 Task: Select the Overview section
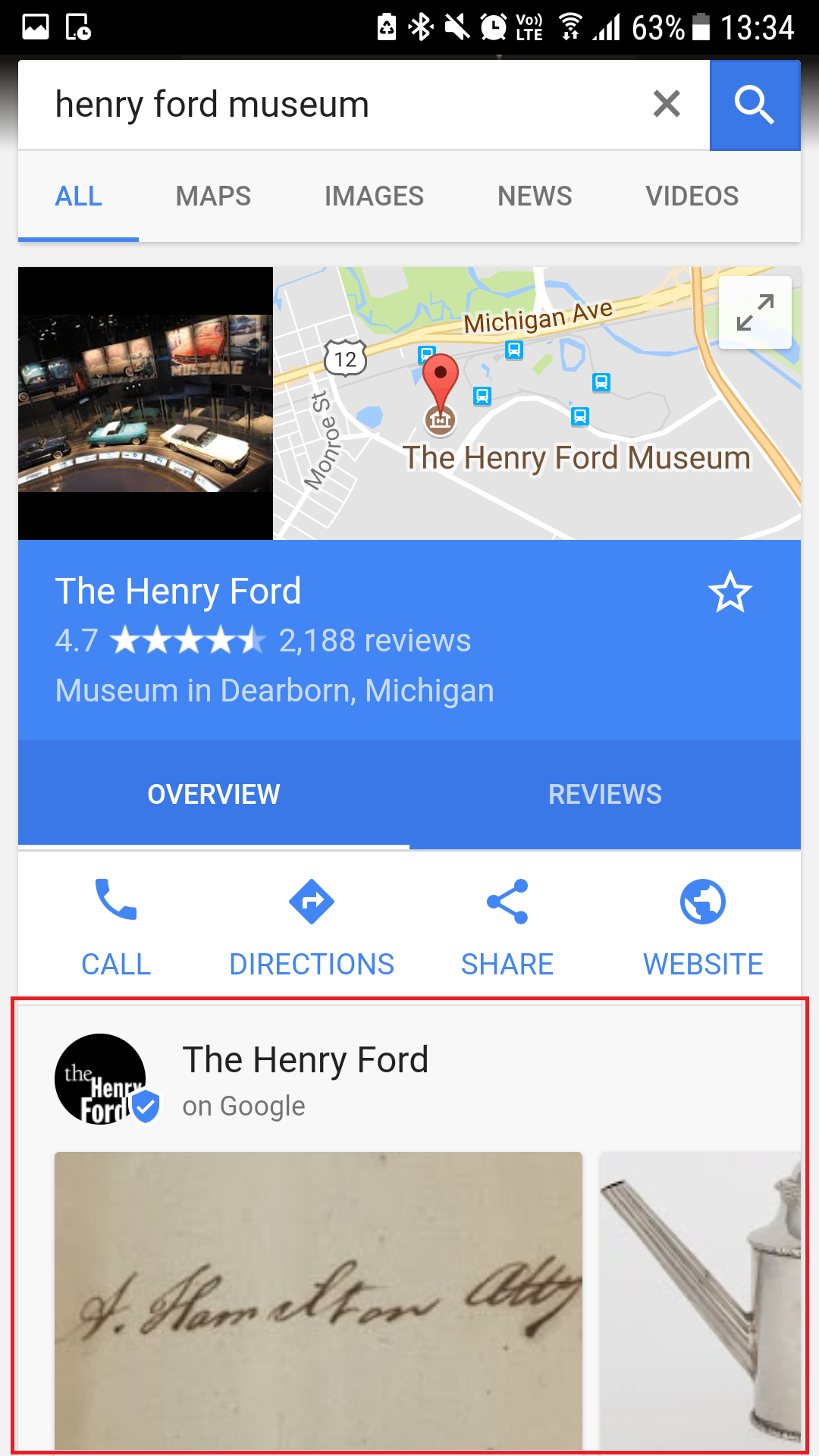pyautogui.click(x=214, y=795)
